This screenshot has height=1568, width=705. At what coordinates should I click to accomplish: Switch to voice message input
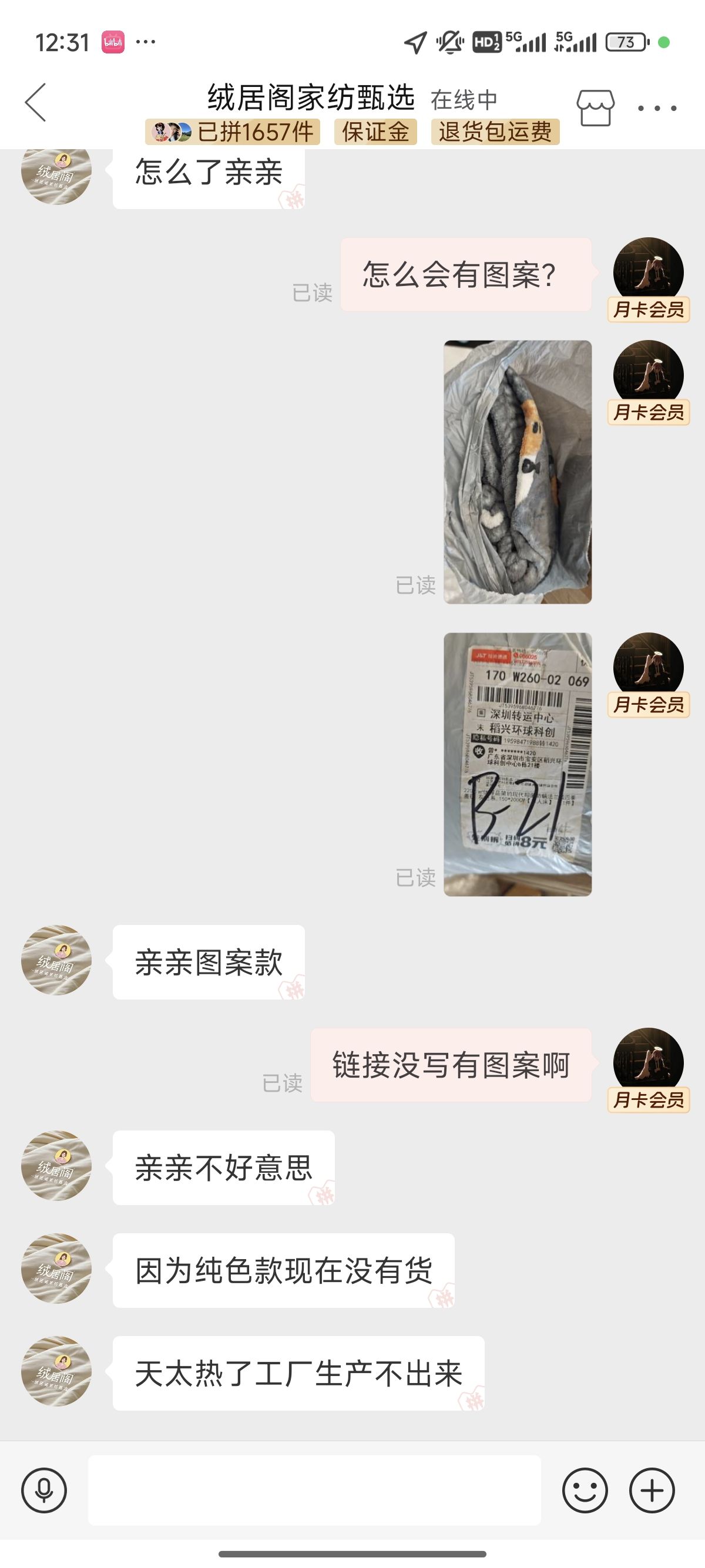click(44, 1490)
